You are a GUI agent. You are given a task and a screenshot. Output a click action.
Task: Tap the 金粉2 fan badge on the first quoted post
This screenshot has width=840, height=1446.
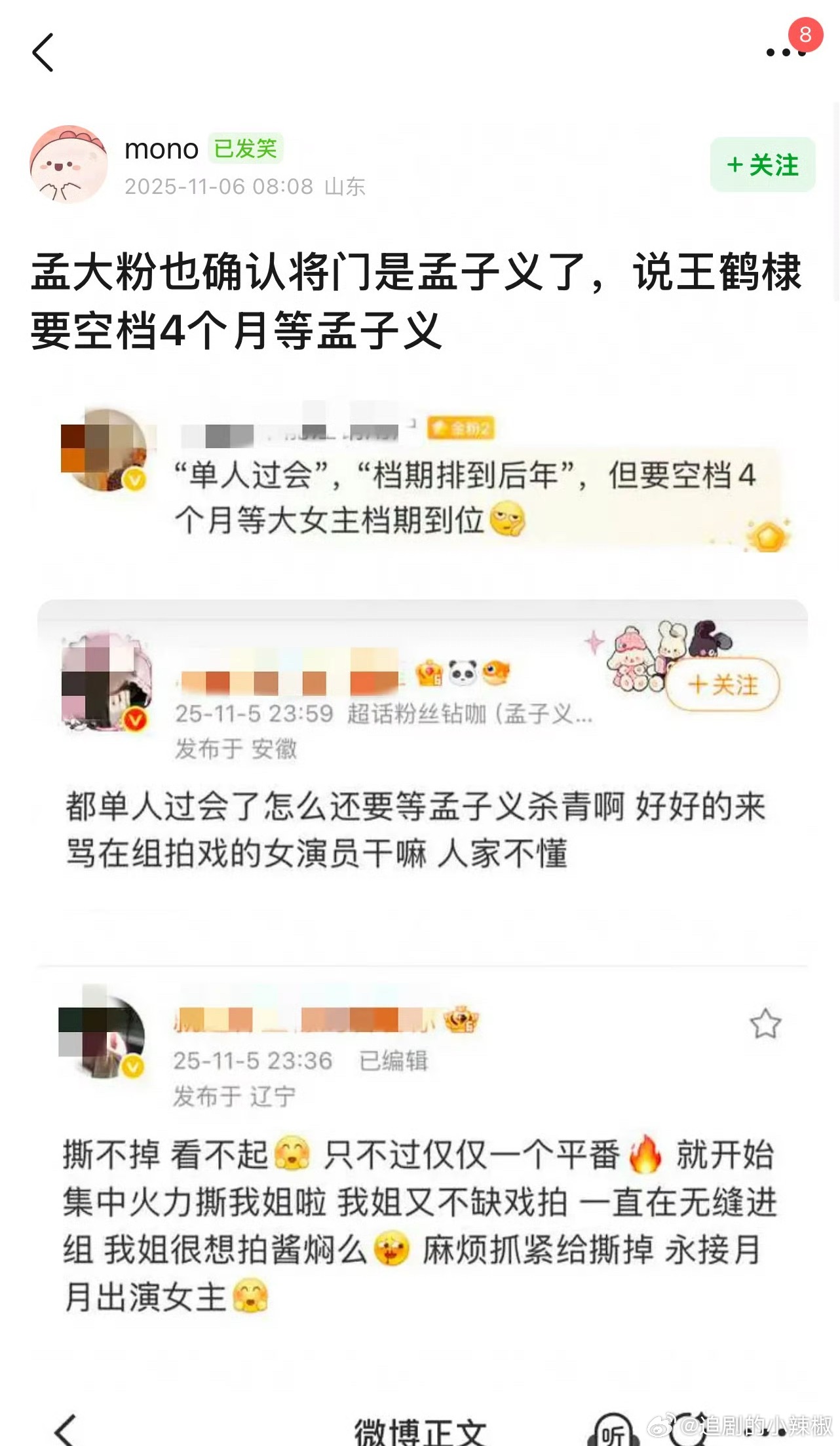click(463, 426)
